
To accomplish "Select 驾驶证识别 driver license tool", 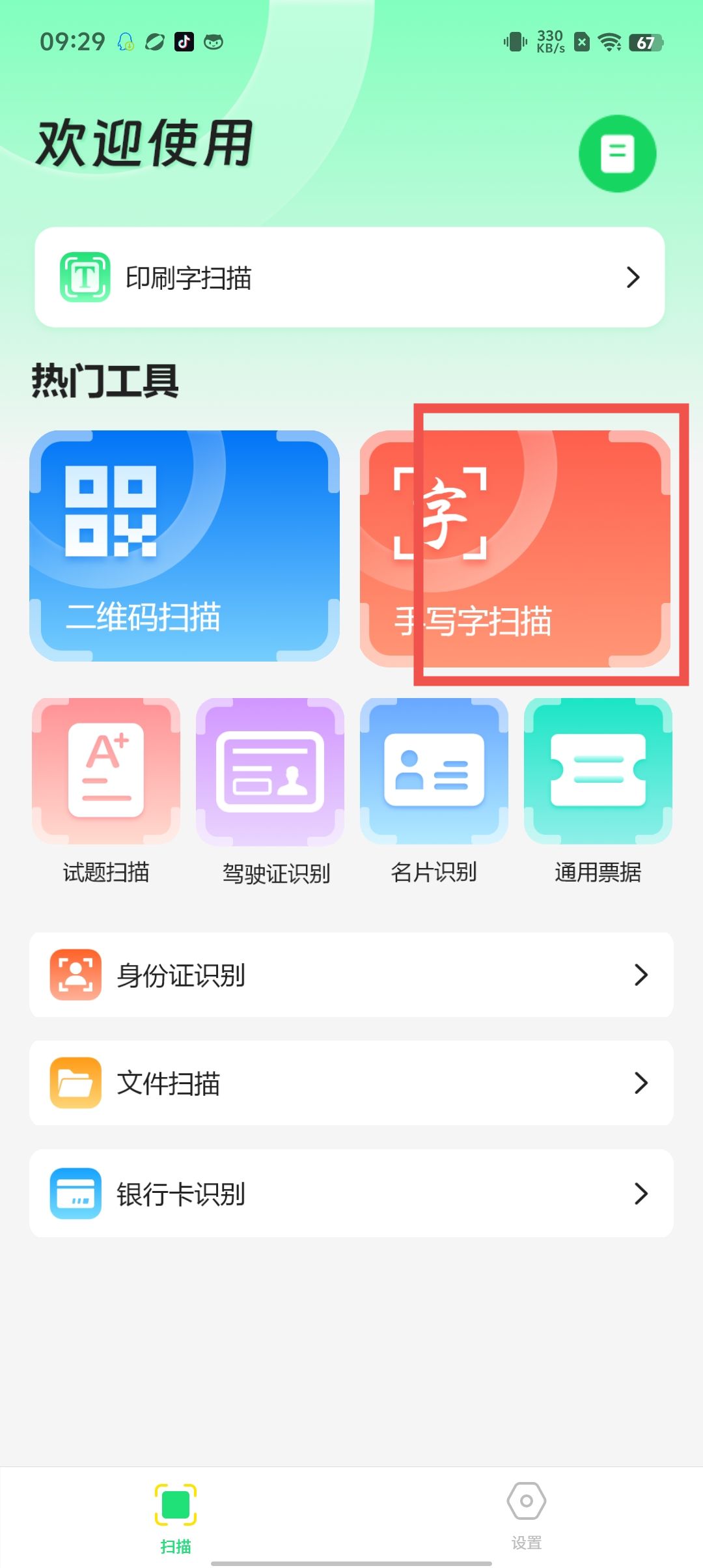I will click(x=270, y=789).
